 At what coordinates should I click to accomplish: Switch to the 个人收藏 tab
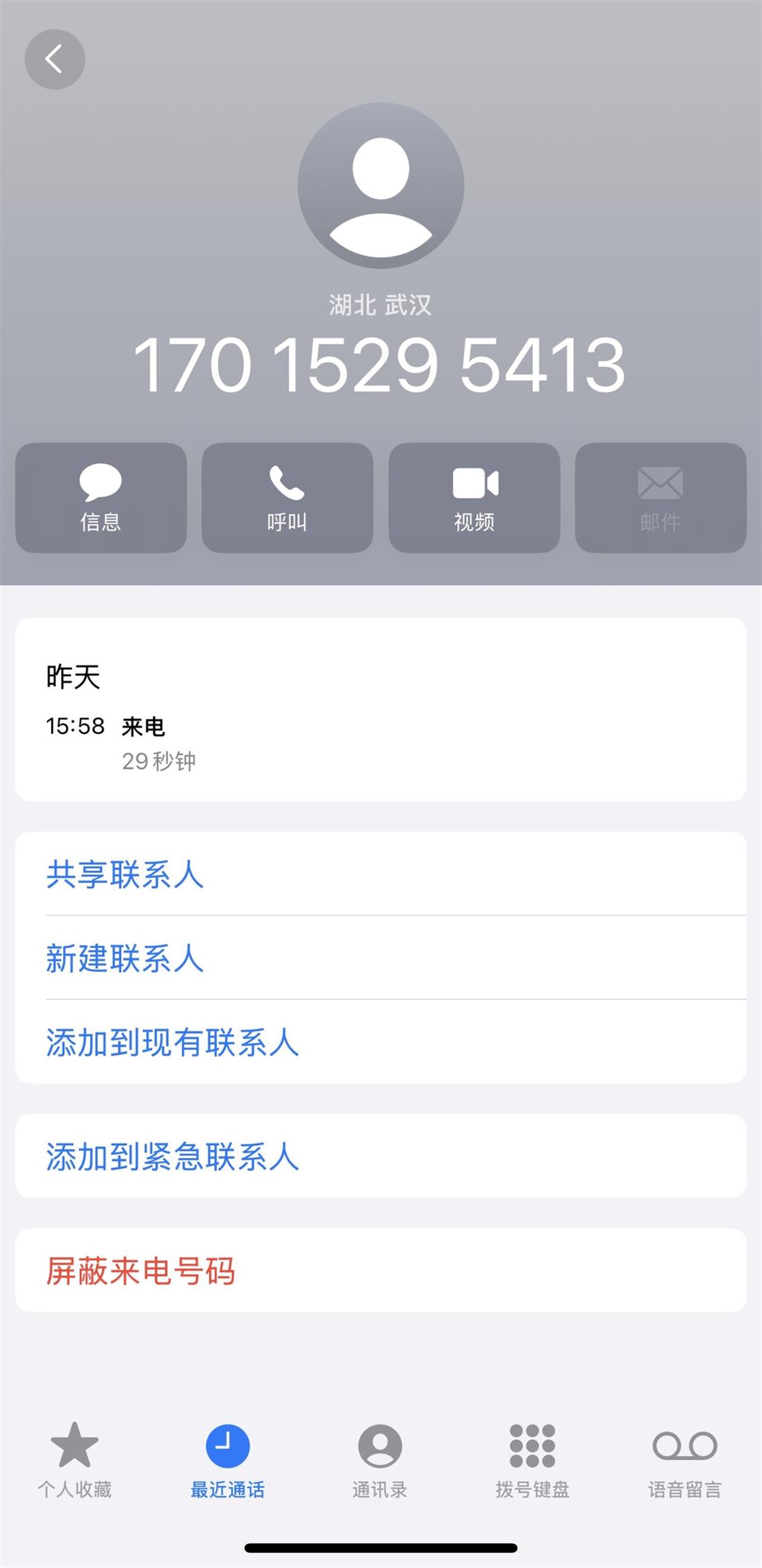point(74,1457)
